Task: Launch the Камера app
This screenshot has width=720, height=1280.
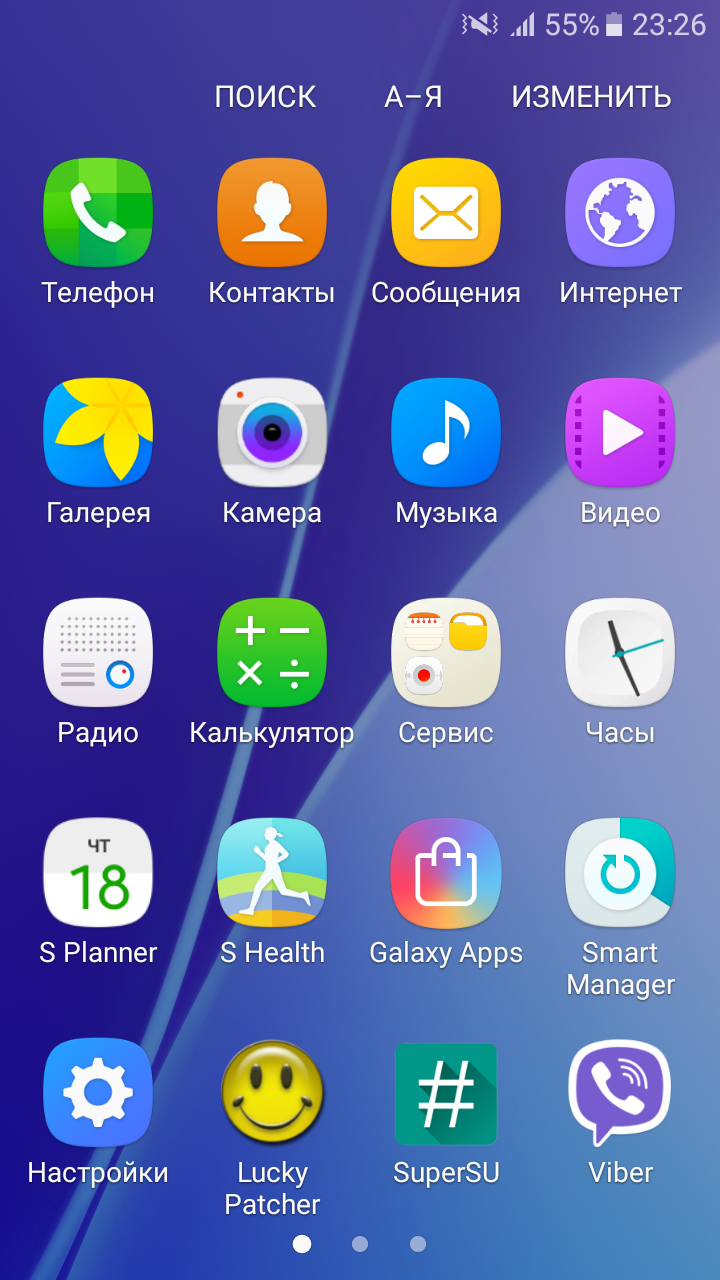Action: pos(272,433)
